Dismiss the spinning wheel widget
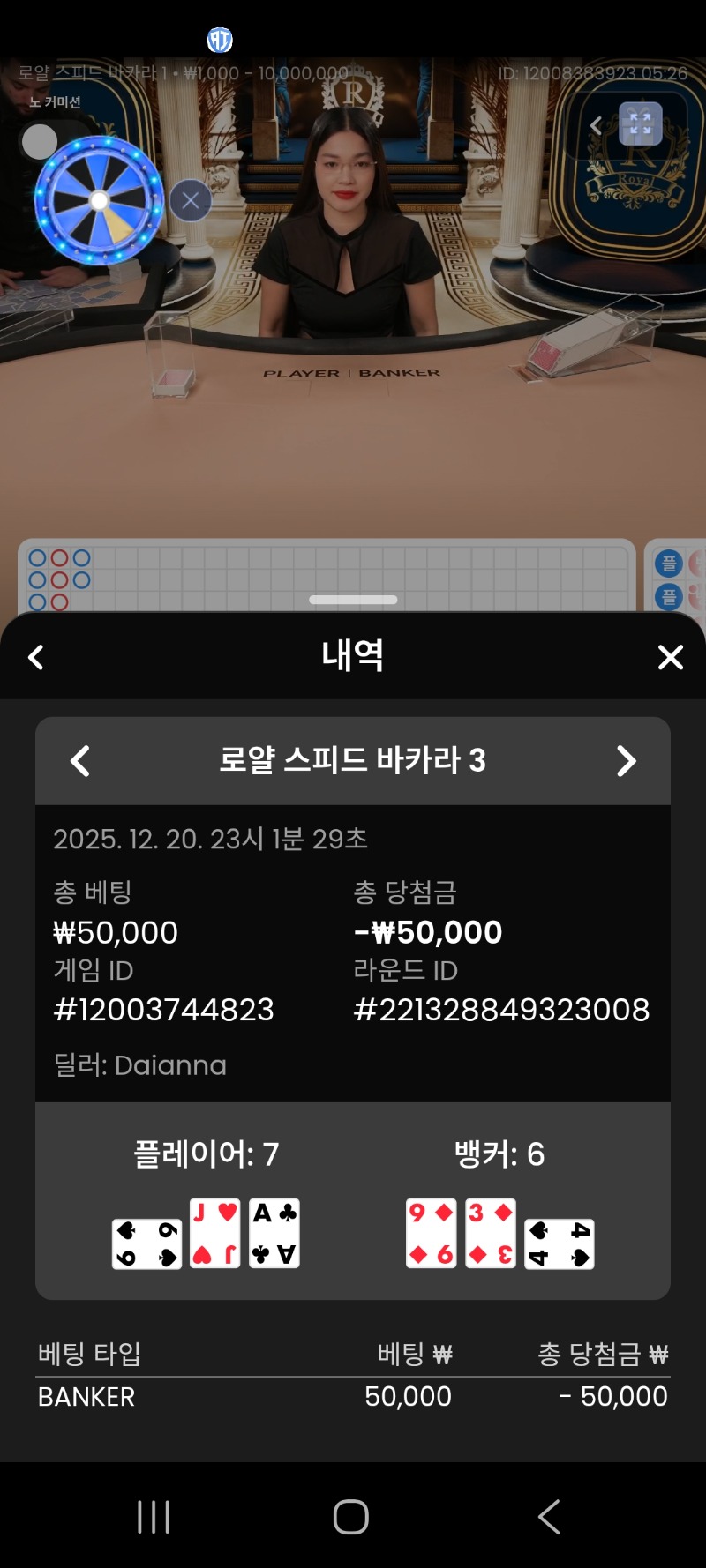Viewport: 706px width, 1568px height. [x=191, y=201]
